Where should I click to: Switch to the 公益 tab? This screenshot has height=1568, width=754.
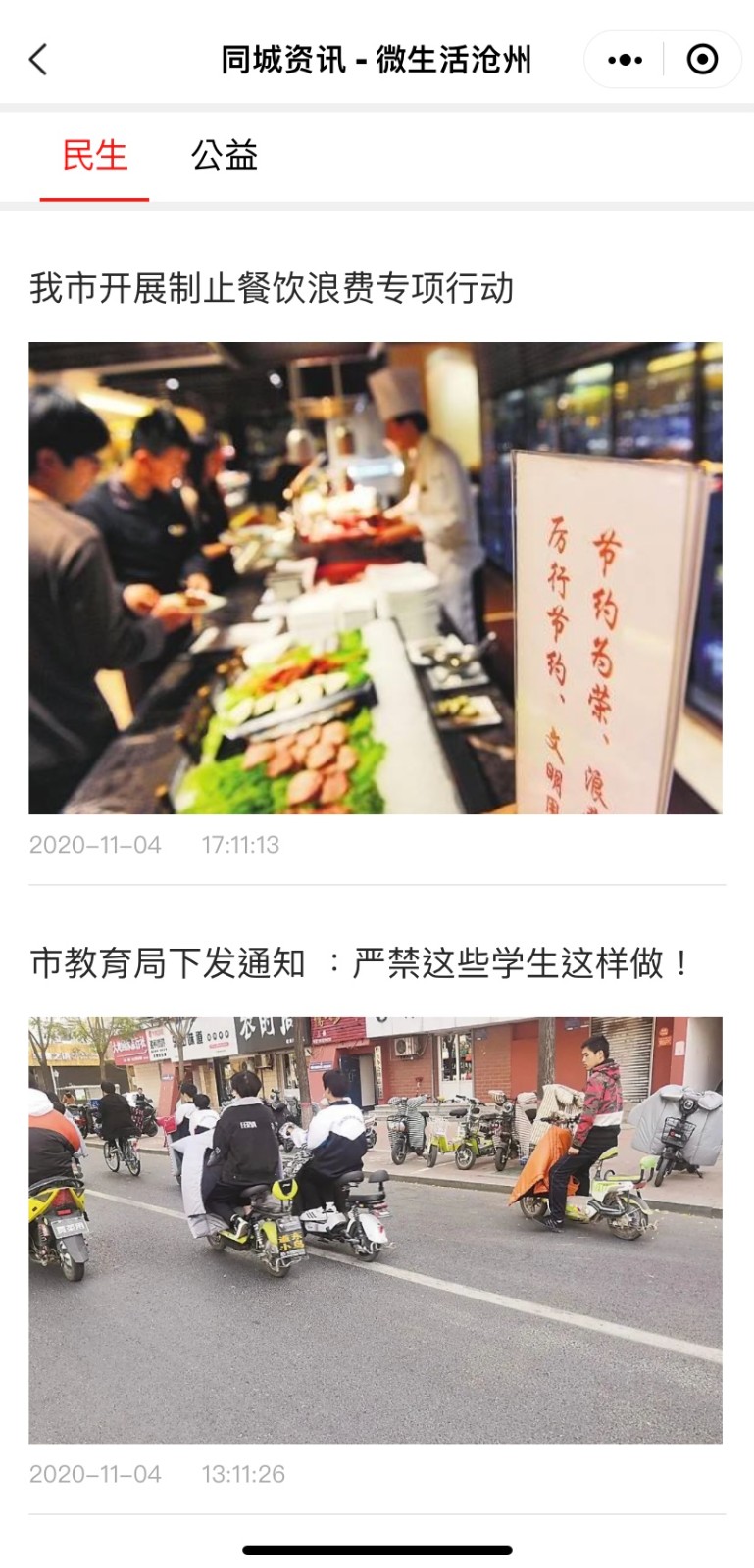[x=224, y=155]
